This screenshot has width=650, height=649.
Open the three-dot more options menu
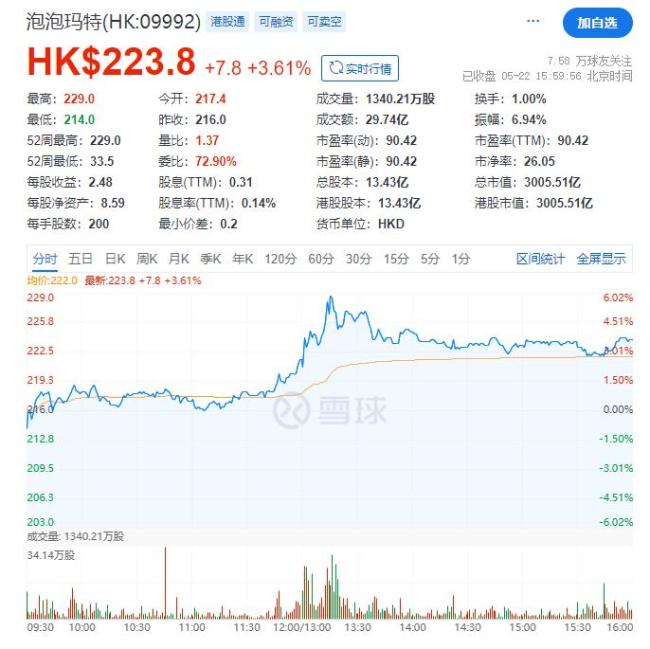coord(533,21)
